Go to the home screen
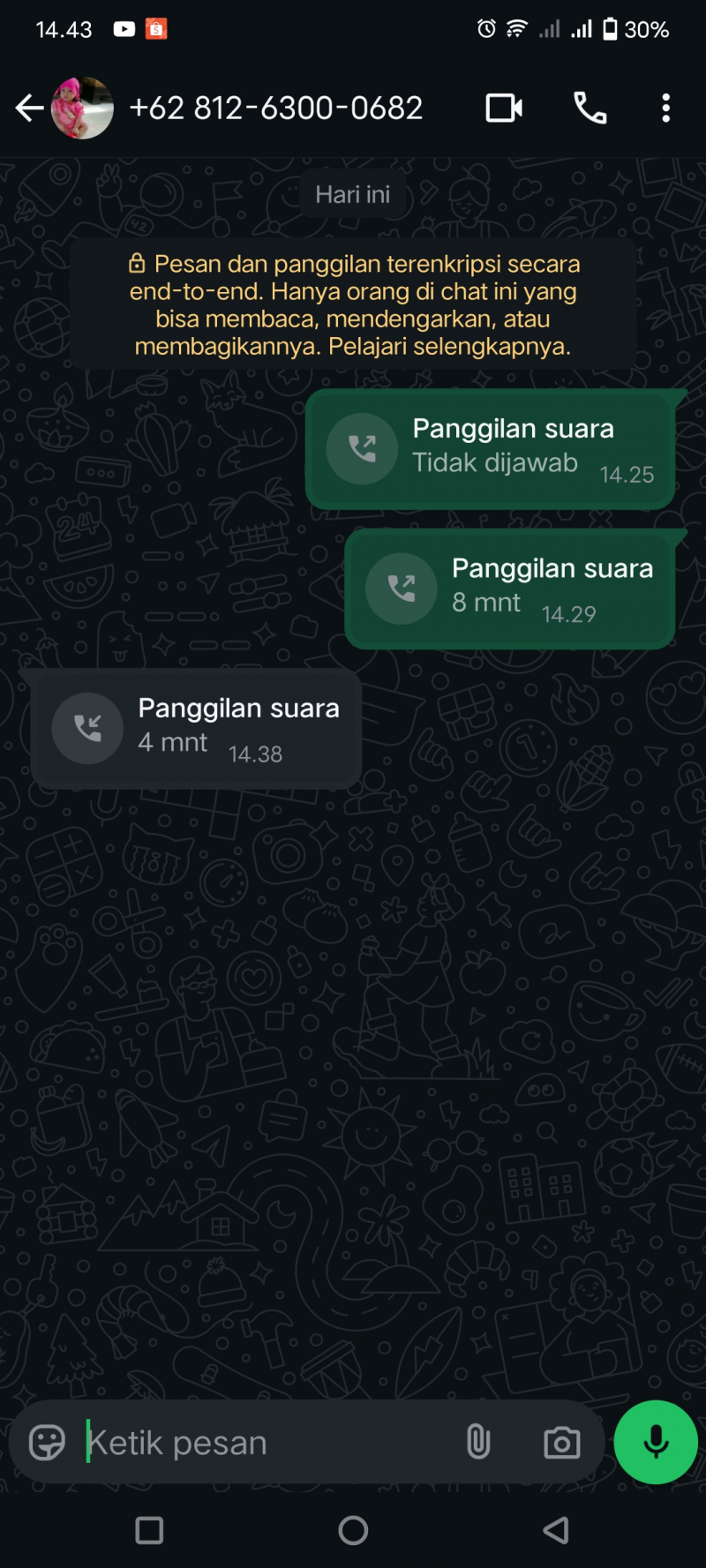 pos(353,1530)
